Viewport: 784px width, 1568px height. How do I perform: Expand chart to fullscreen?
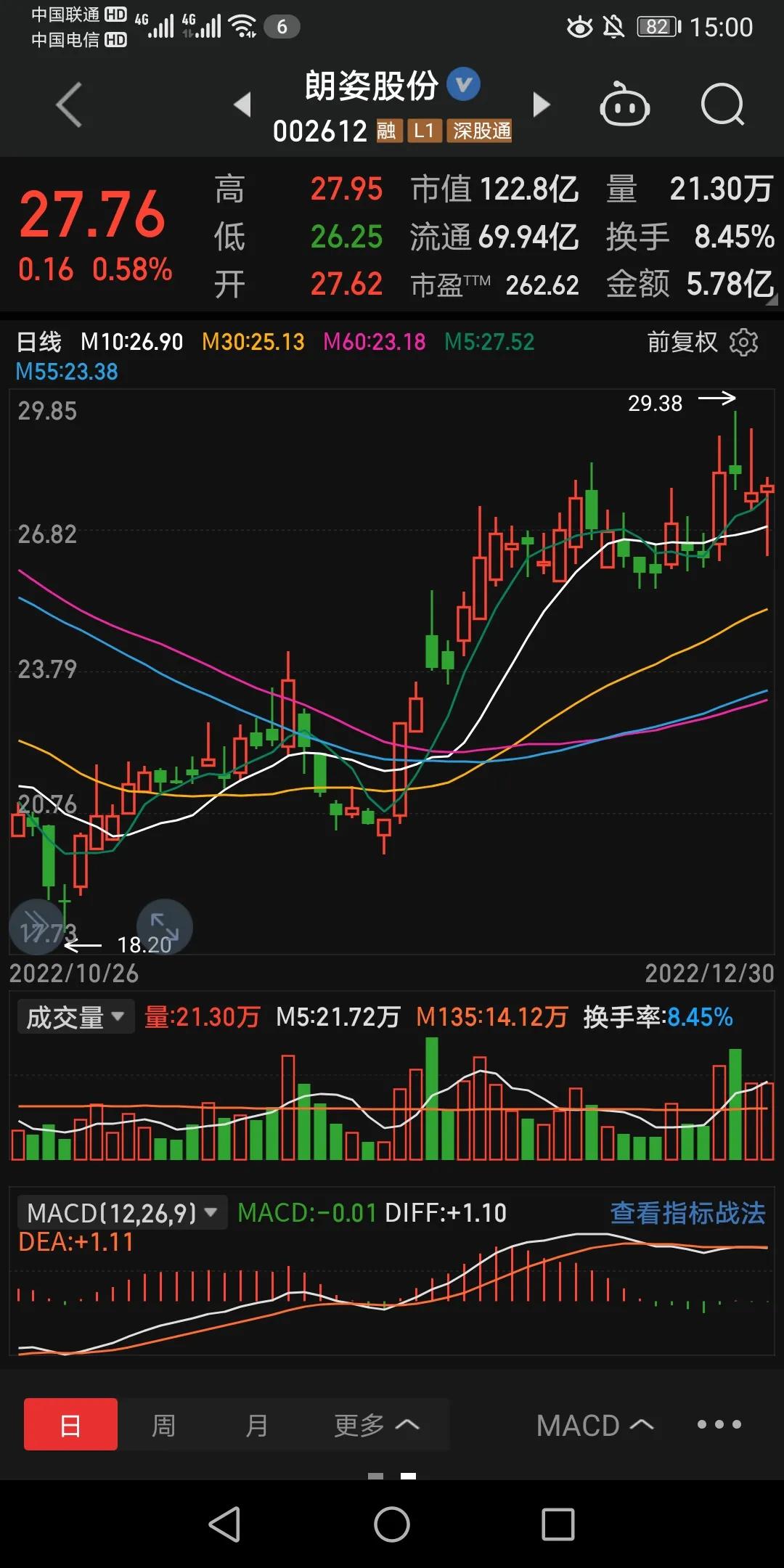click(x=164, y=927)
